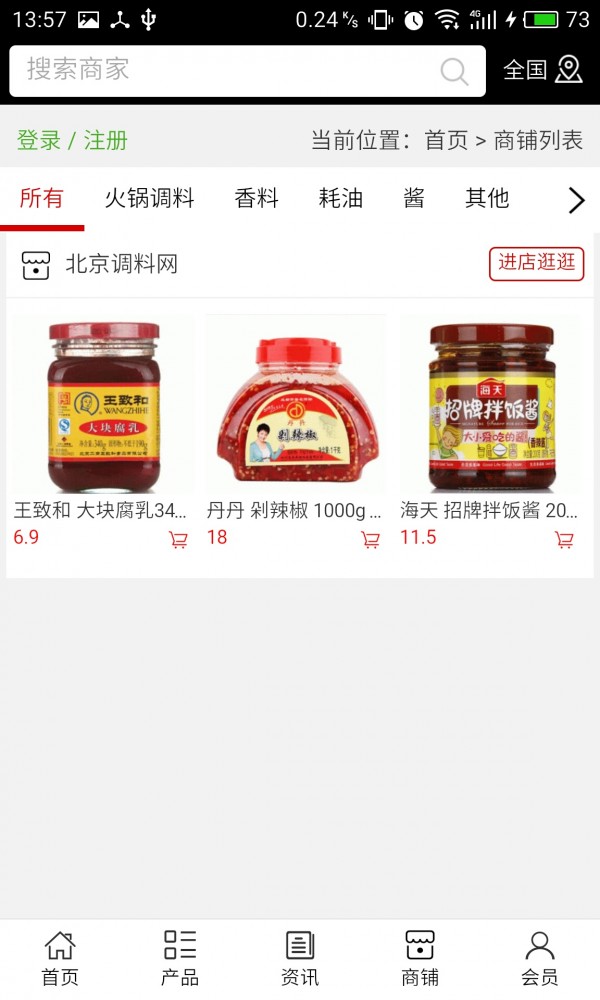This screenshot has height=1000, width=600.
Task: Show more categories with the right arrow
Action: point(576,200)
